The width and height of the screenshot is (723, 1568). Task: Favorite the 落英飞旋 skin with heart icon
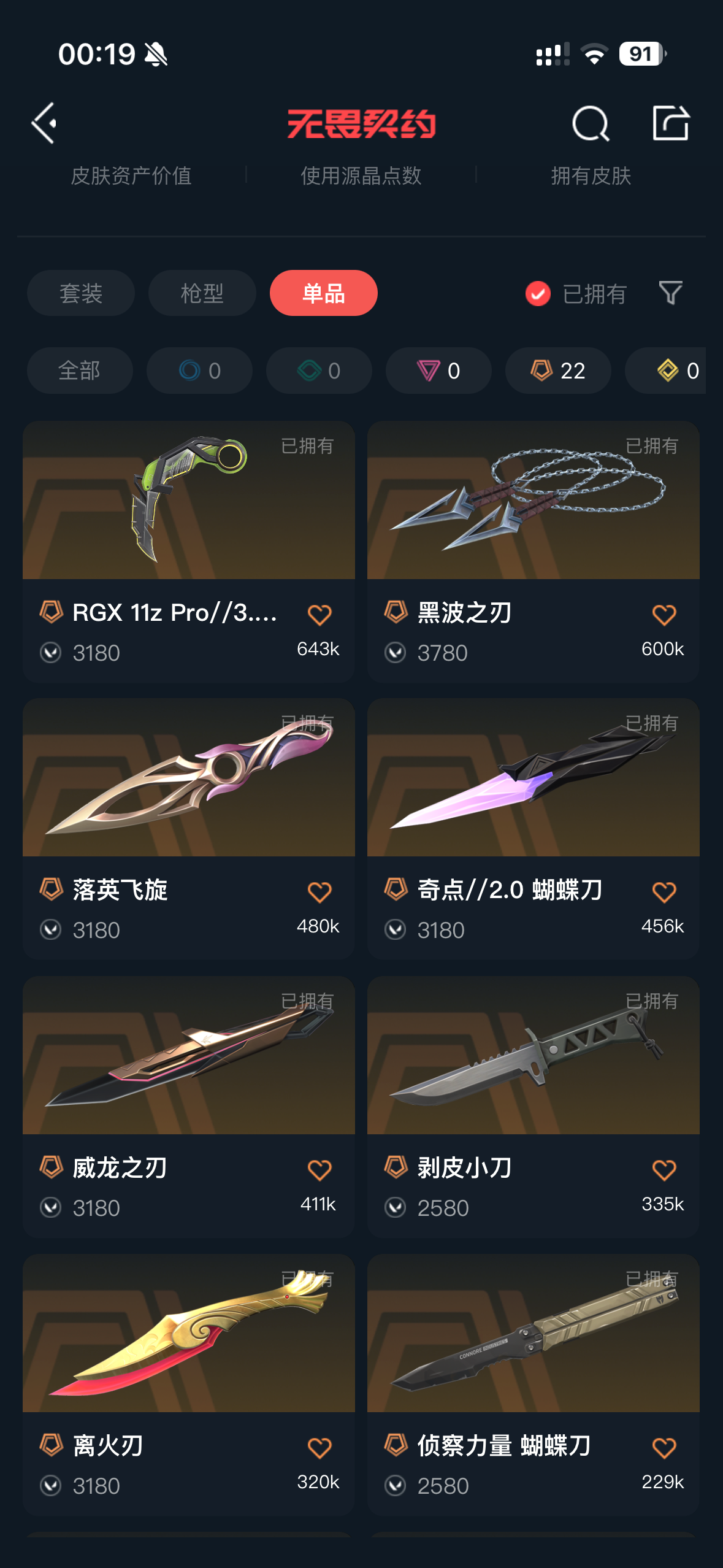(319, 892)
